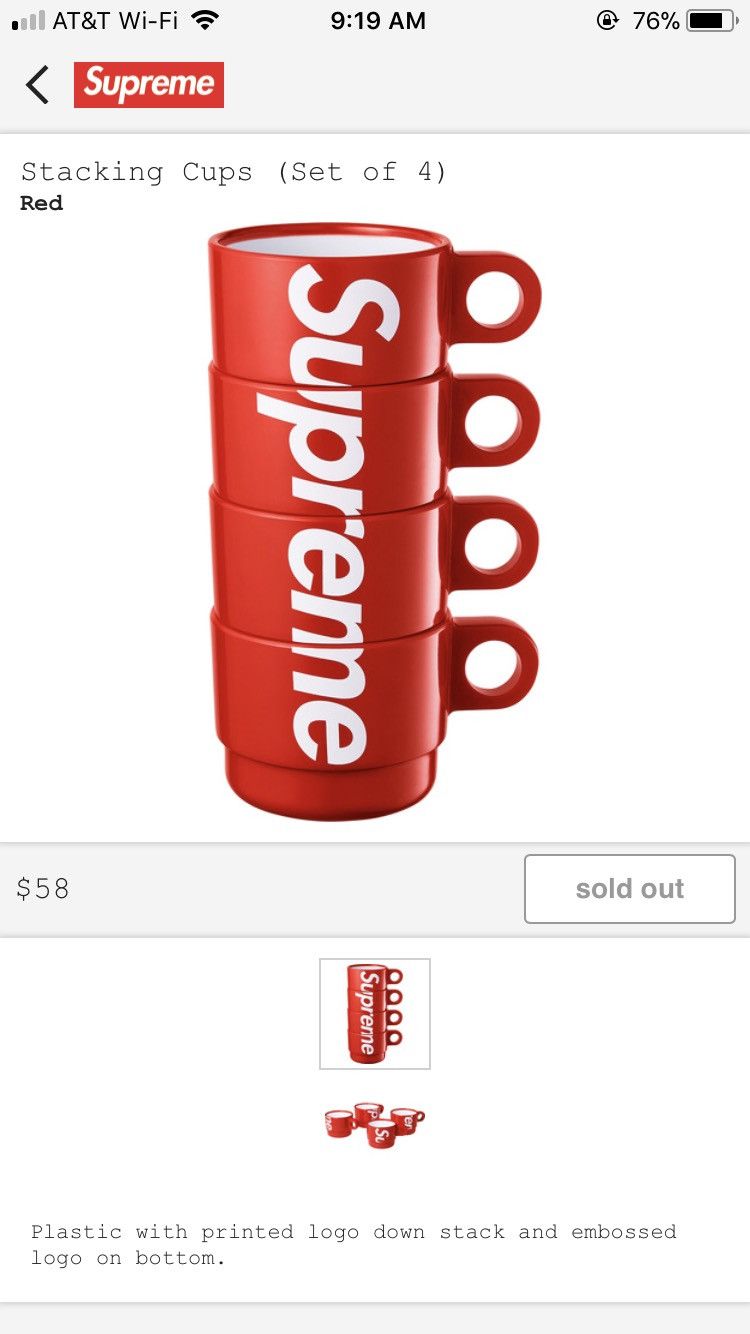Go back with the arrow icon
Image resolution: width=750 pixels, height=1334 pixels.
point(38,85)
